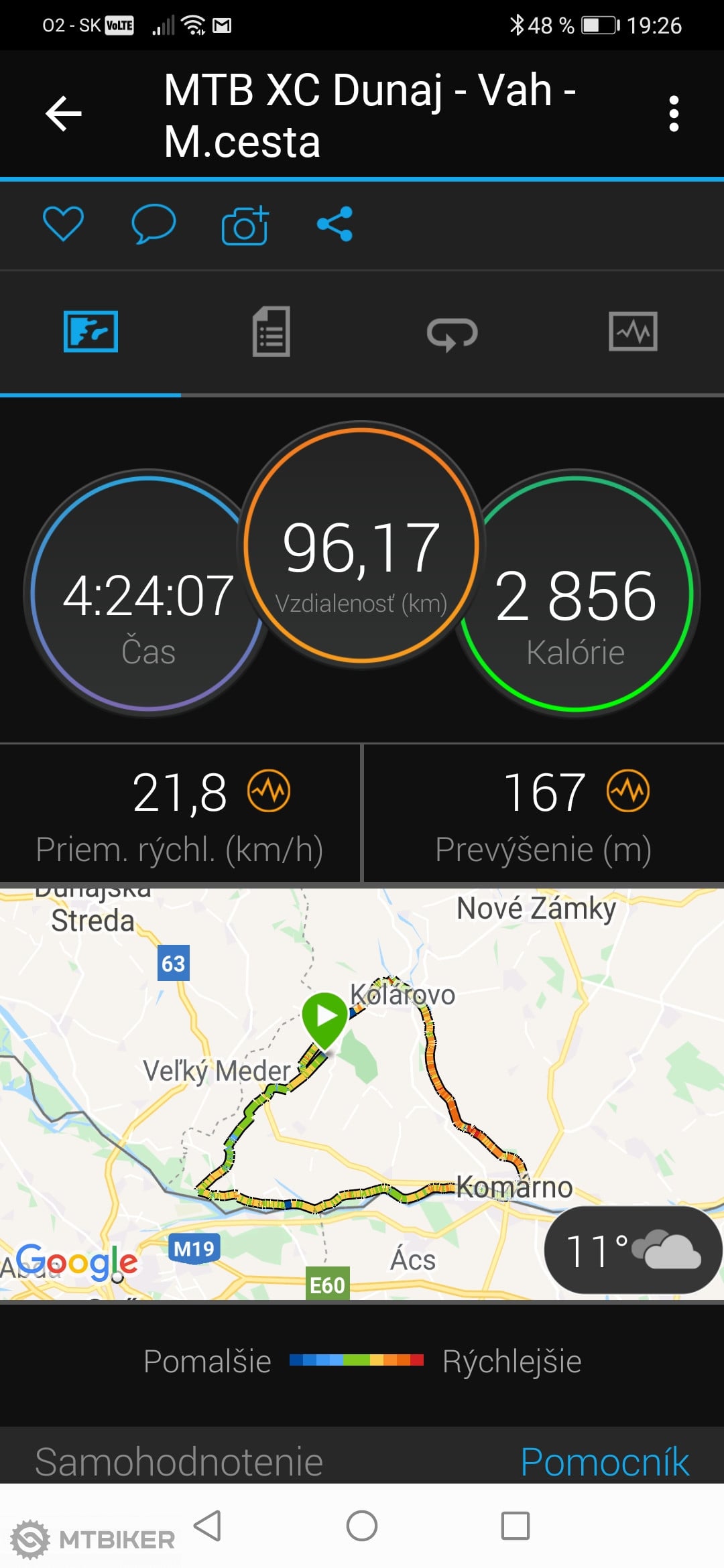724x1568 pixels.
Task: Share this activity
Action: 335,224
